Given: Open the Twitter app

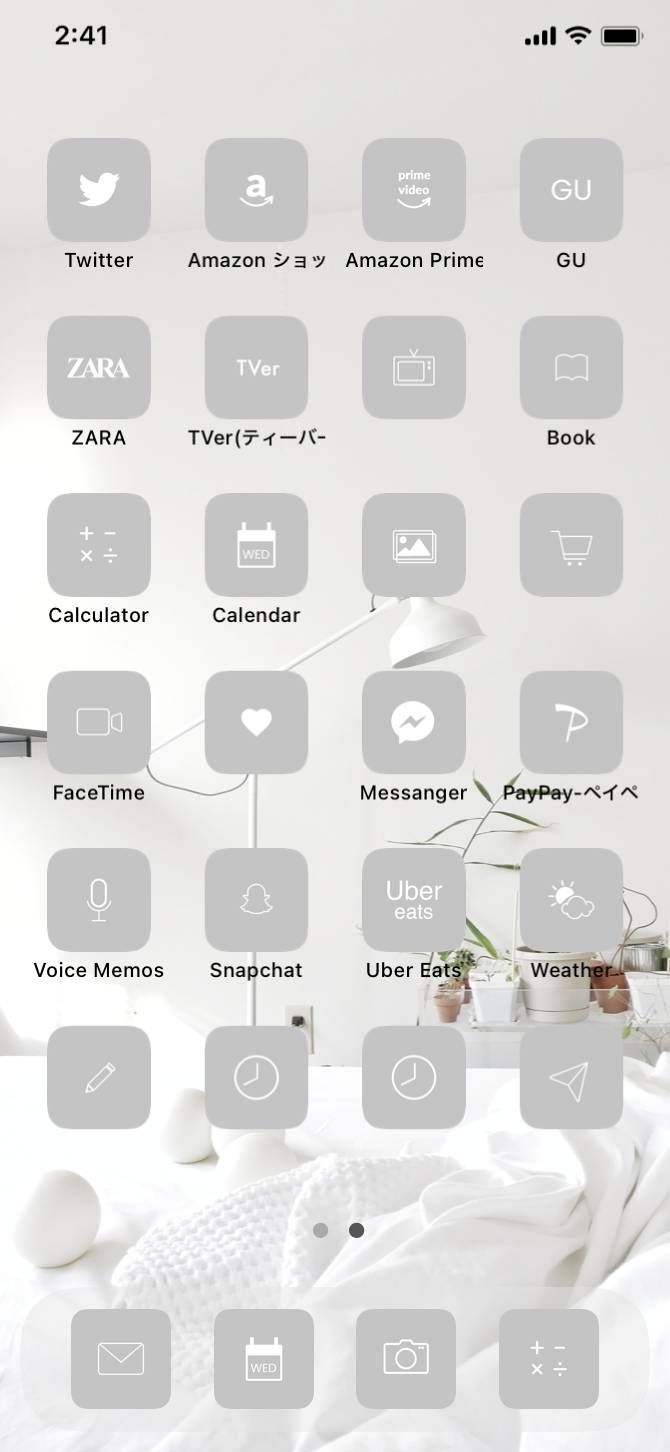Looking at the screenshot, I should 99,190.
